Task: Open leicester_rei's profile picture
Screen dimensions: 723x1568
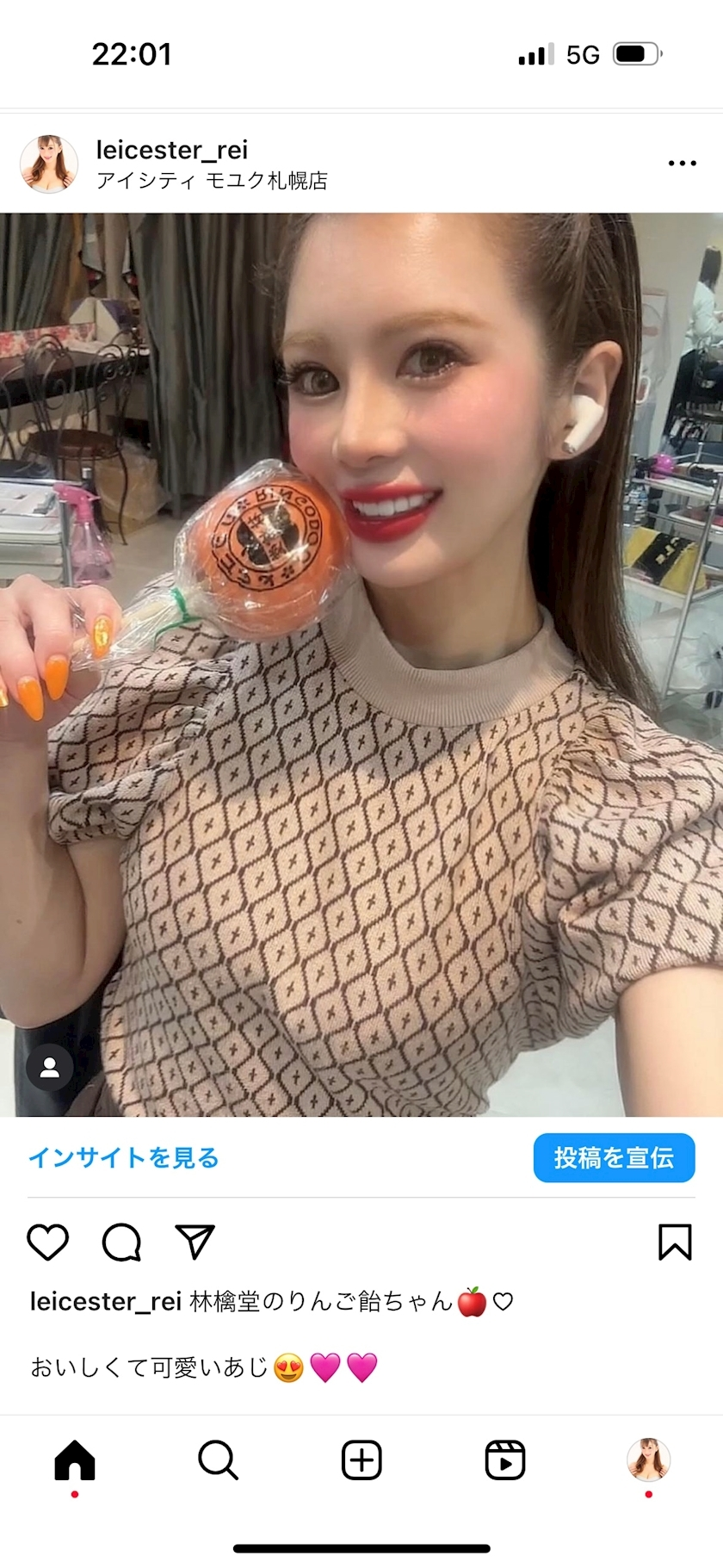Action: pos(49,164)
